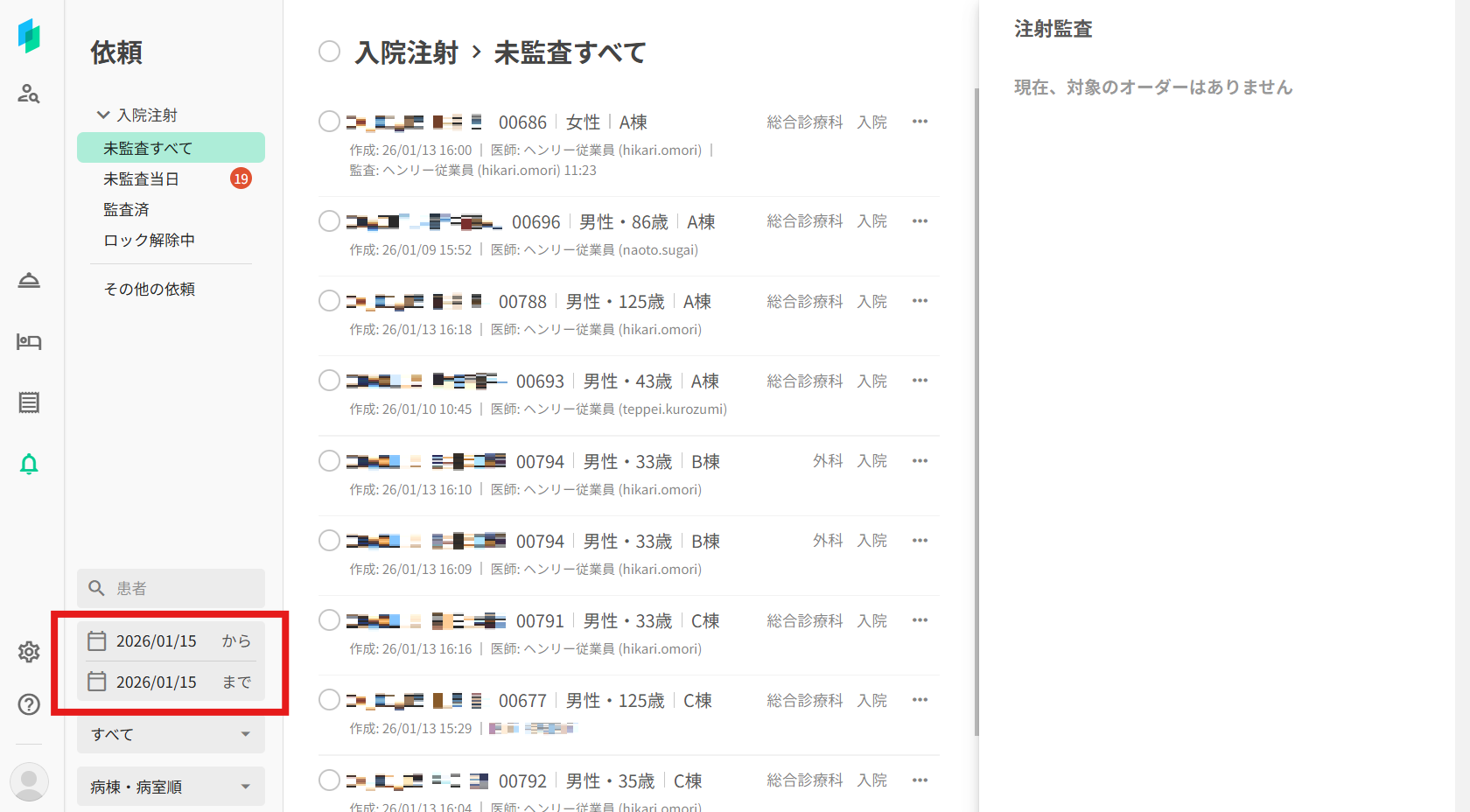This screenshot has width=1470, height=812.
Task: Expand the すべて dropdown
Action: [x=171, y=734]
